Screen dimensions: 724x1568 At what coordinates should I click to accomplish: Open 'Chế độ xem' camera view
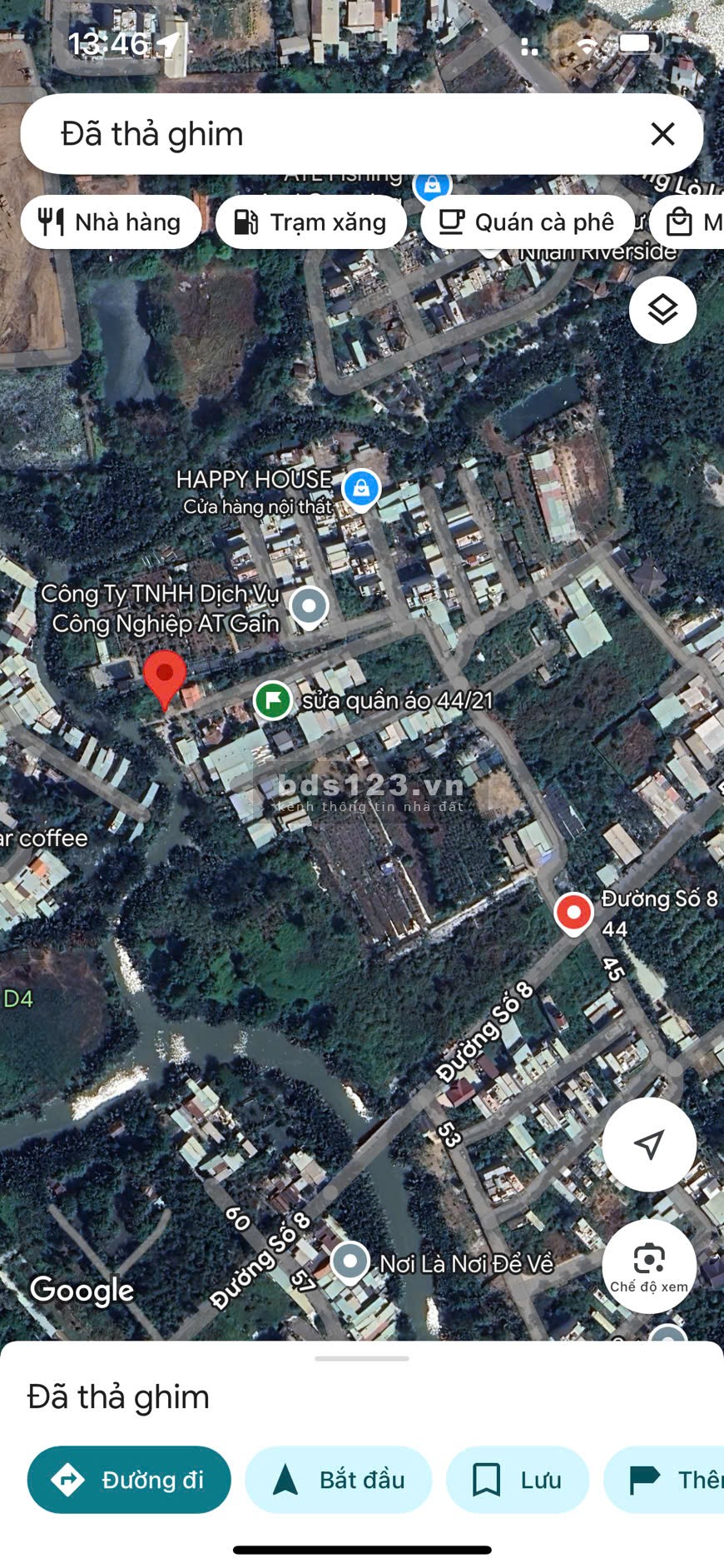(x=649, y=1266)
